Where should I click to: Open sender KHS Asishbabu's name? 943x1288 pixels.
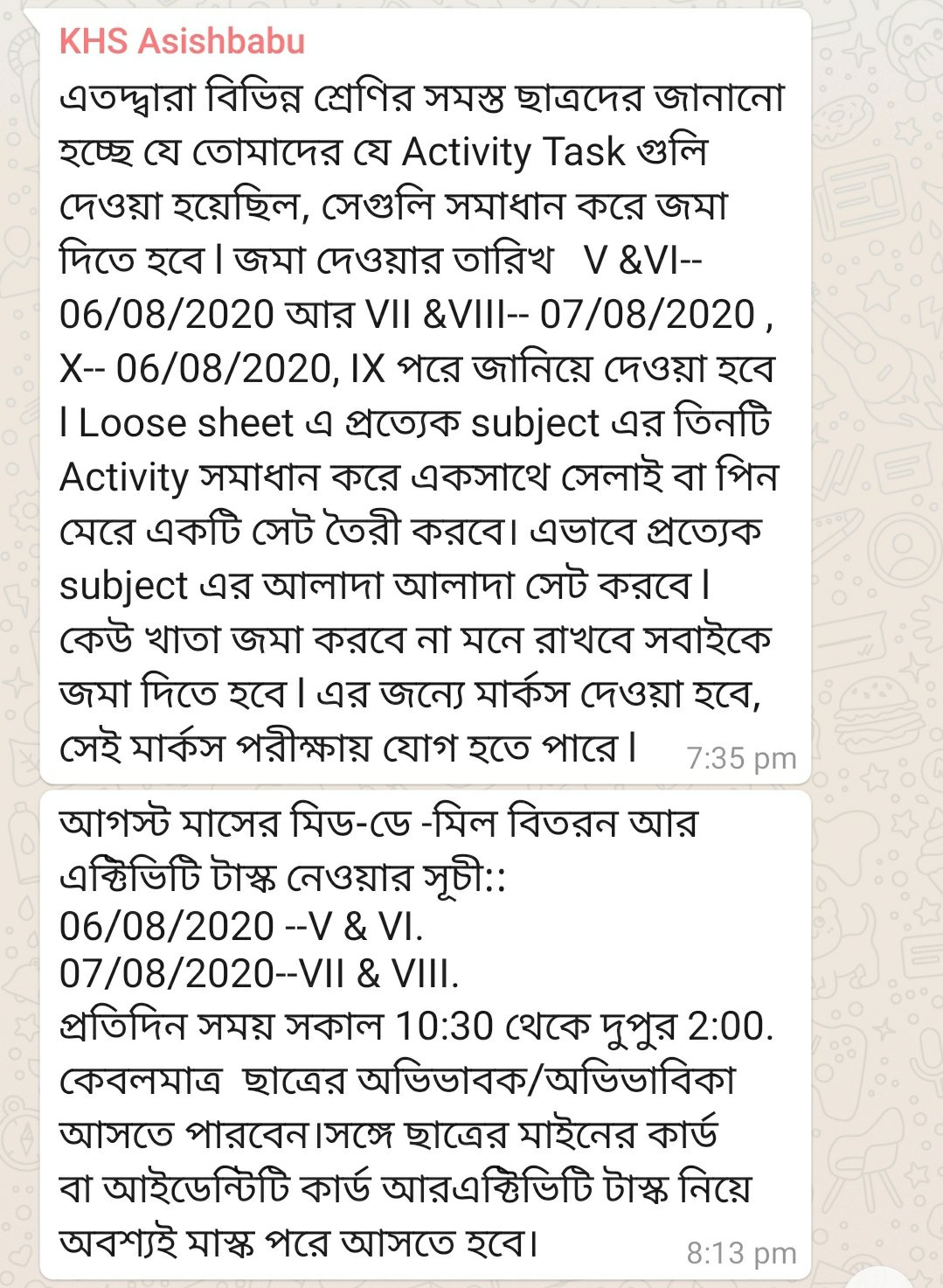pyautogui.click(x=182, y=41)
